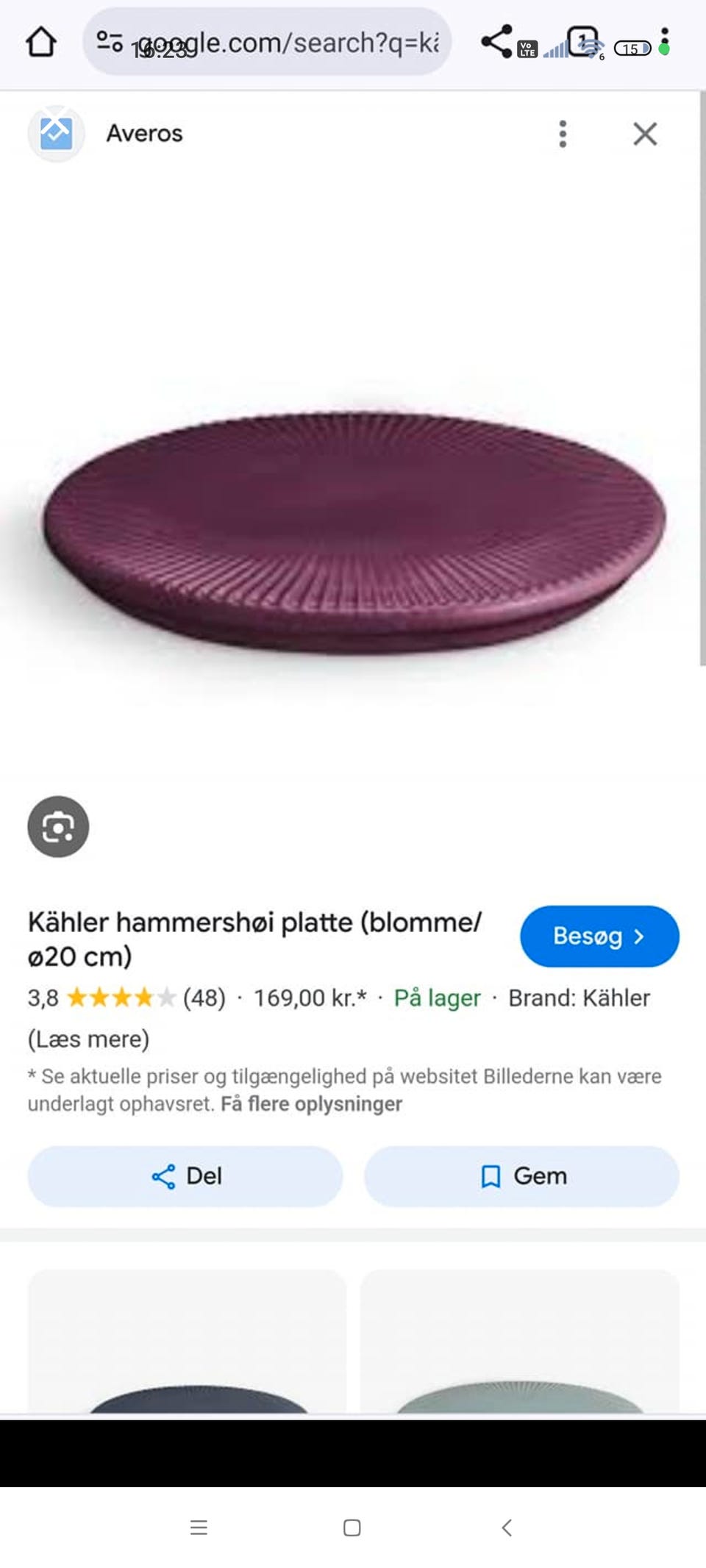Tap the Besøg button to visit store

coord(599,936)
